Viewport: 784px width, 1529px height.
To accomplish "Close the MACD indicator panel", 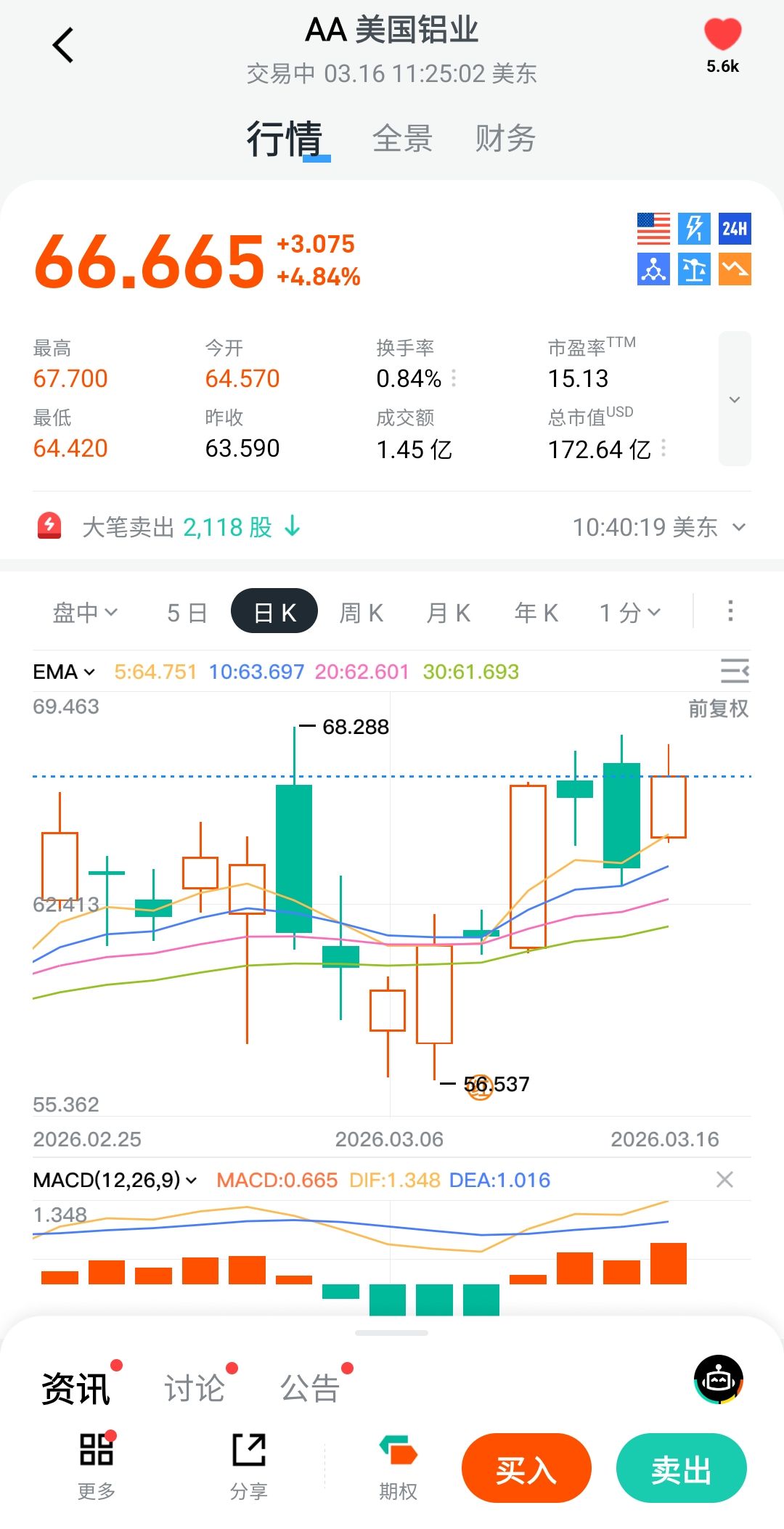I will [724, 1180].
